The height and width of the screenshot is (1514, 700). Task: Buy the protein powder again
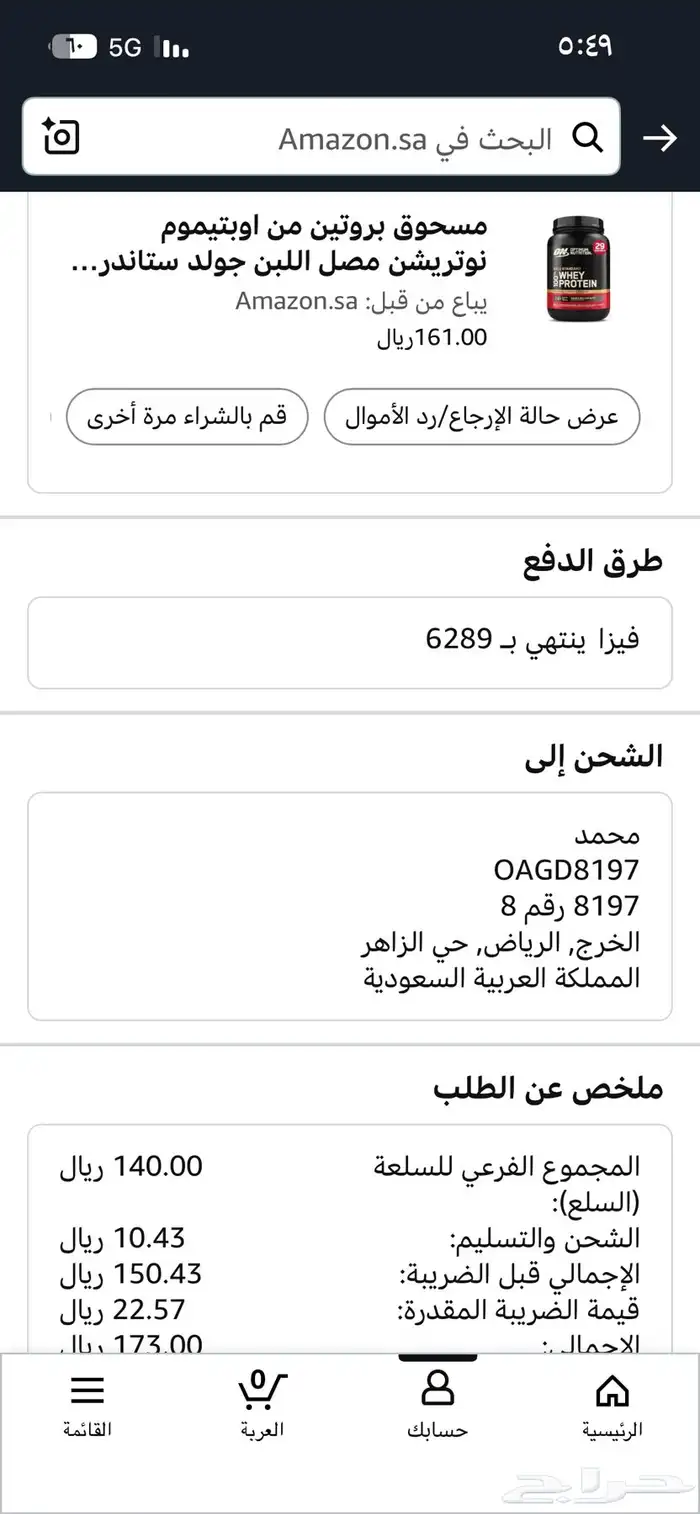187,417
